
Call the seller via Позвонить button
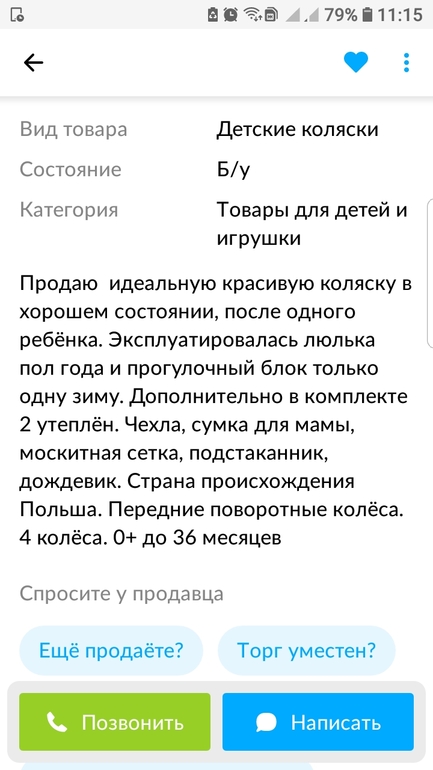115,722
